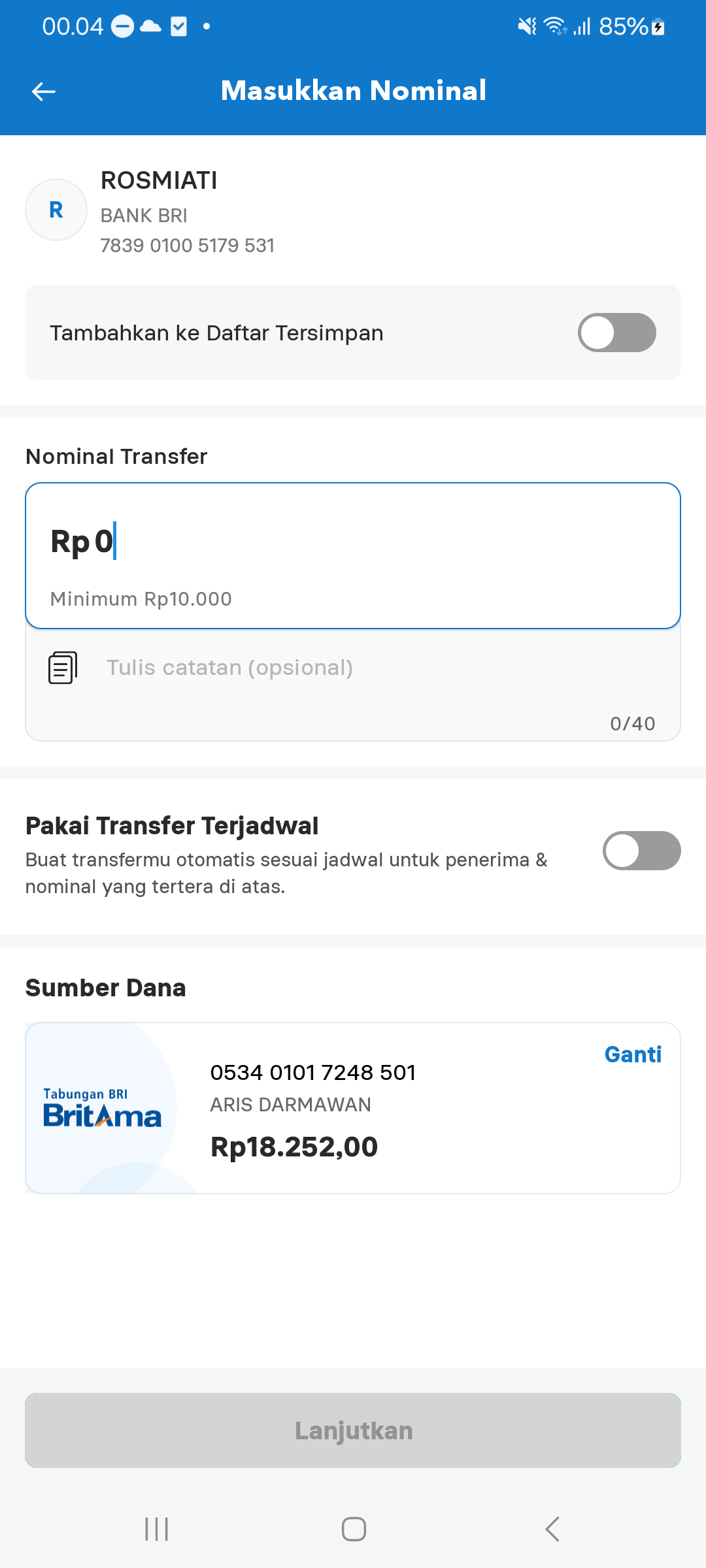This screenshot has height=1568, width=706.
Task: Go to home via navigation bar
Action: 354,1529
